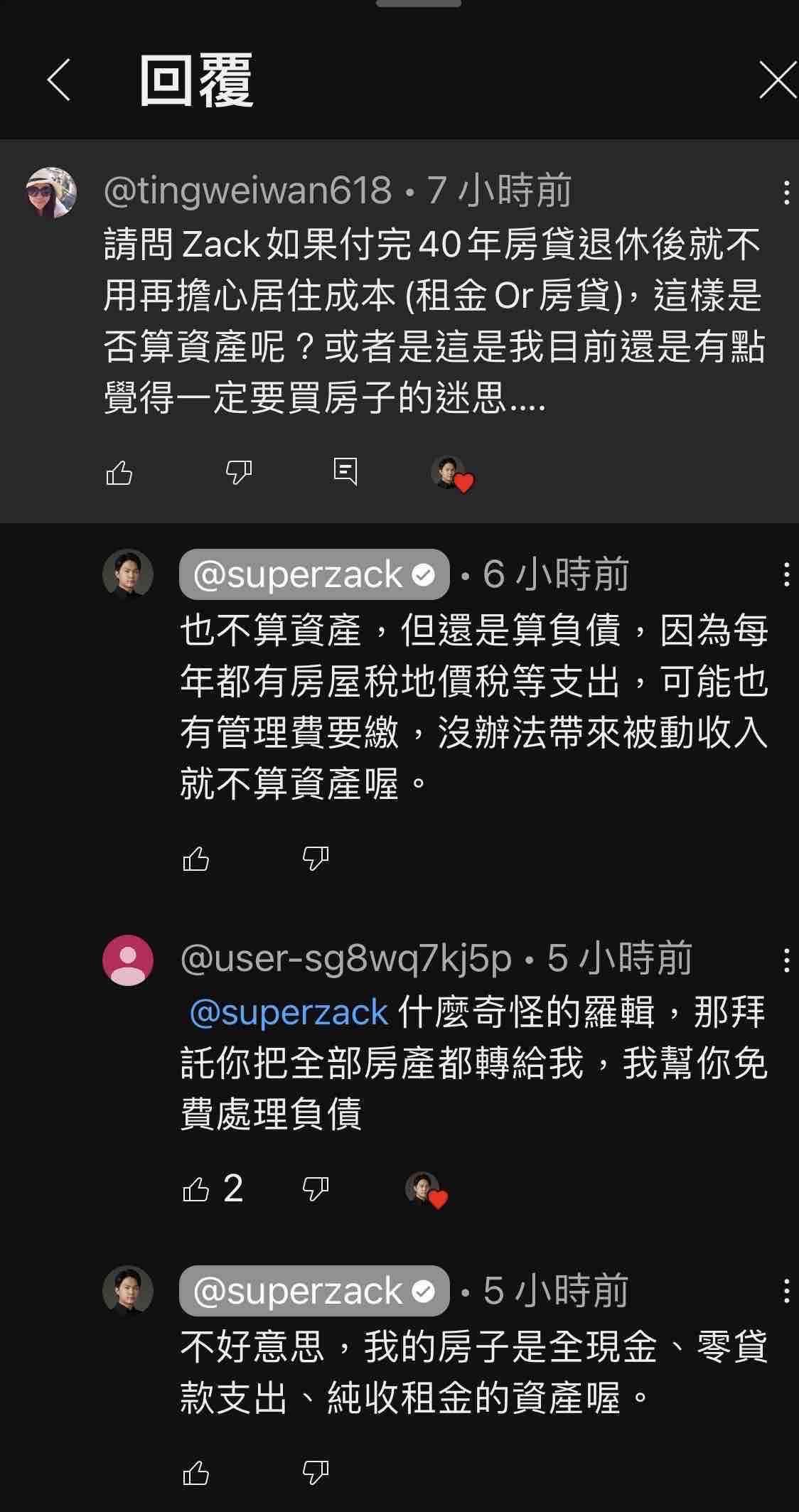Tap the blue @superzack mention link
This screenshot has height=1512, width=799.
(x=289, y=1012)
